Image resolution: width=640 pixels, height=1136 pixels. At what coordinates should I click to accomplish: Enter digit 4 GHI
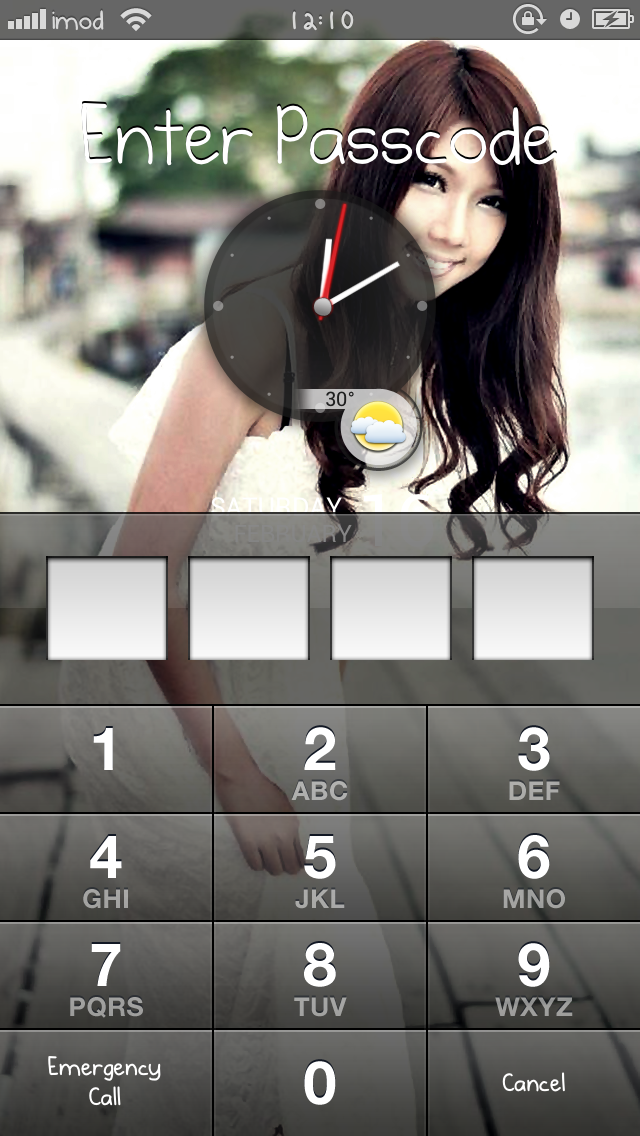click(x=106, y=867)
